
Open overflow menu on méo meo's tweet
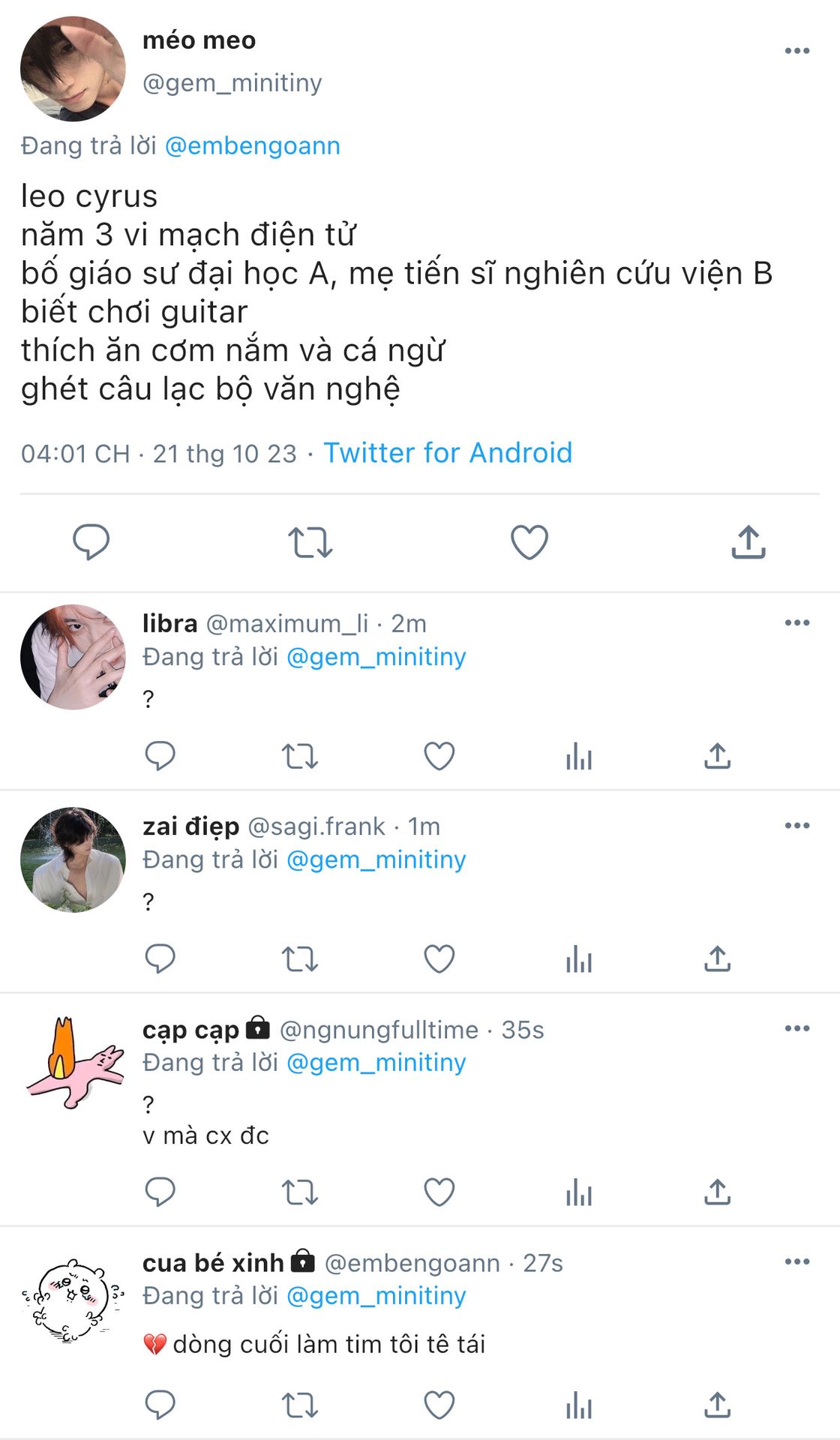click(796, 51)
